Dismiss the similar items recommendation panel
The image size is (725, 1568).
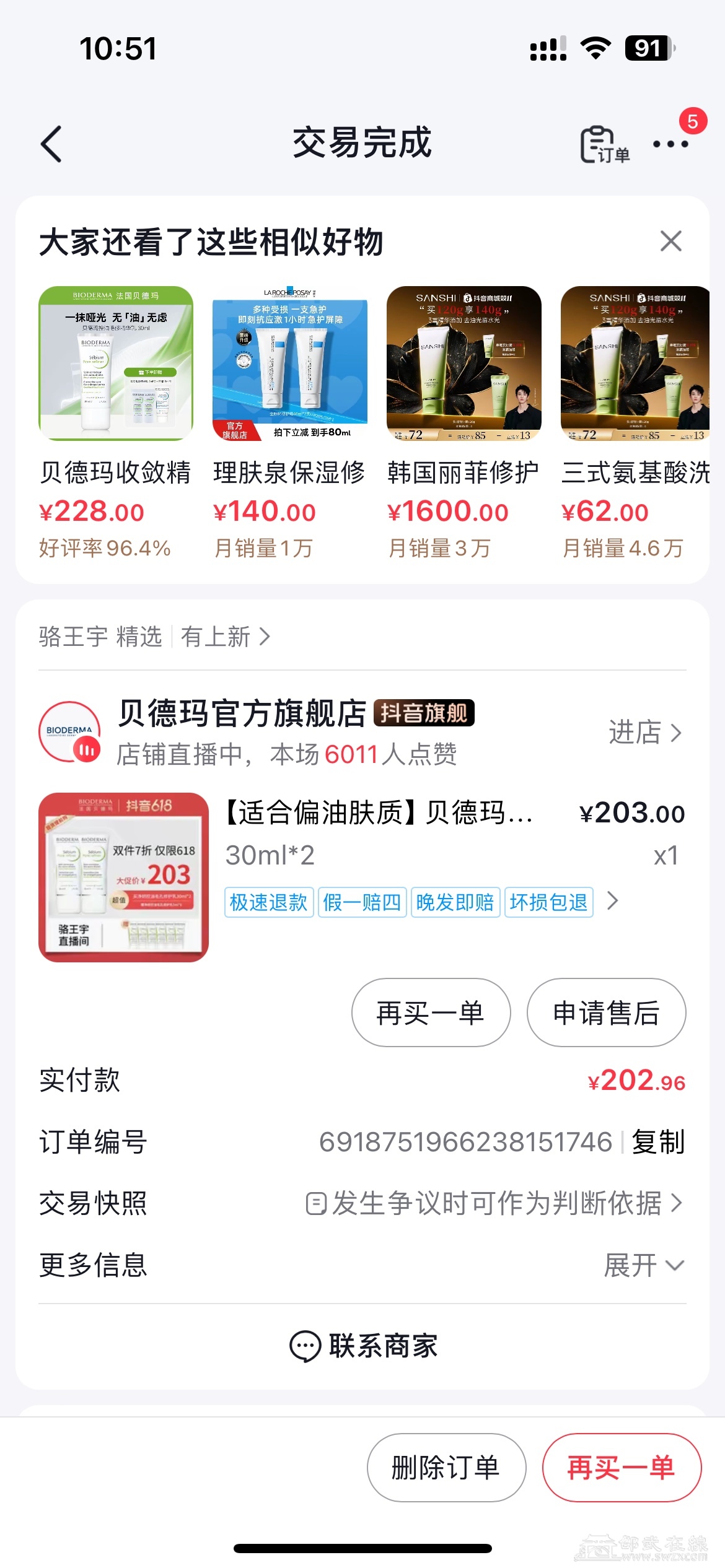click(x=670, y=241)
